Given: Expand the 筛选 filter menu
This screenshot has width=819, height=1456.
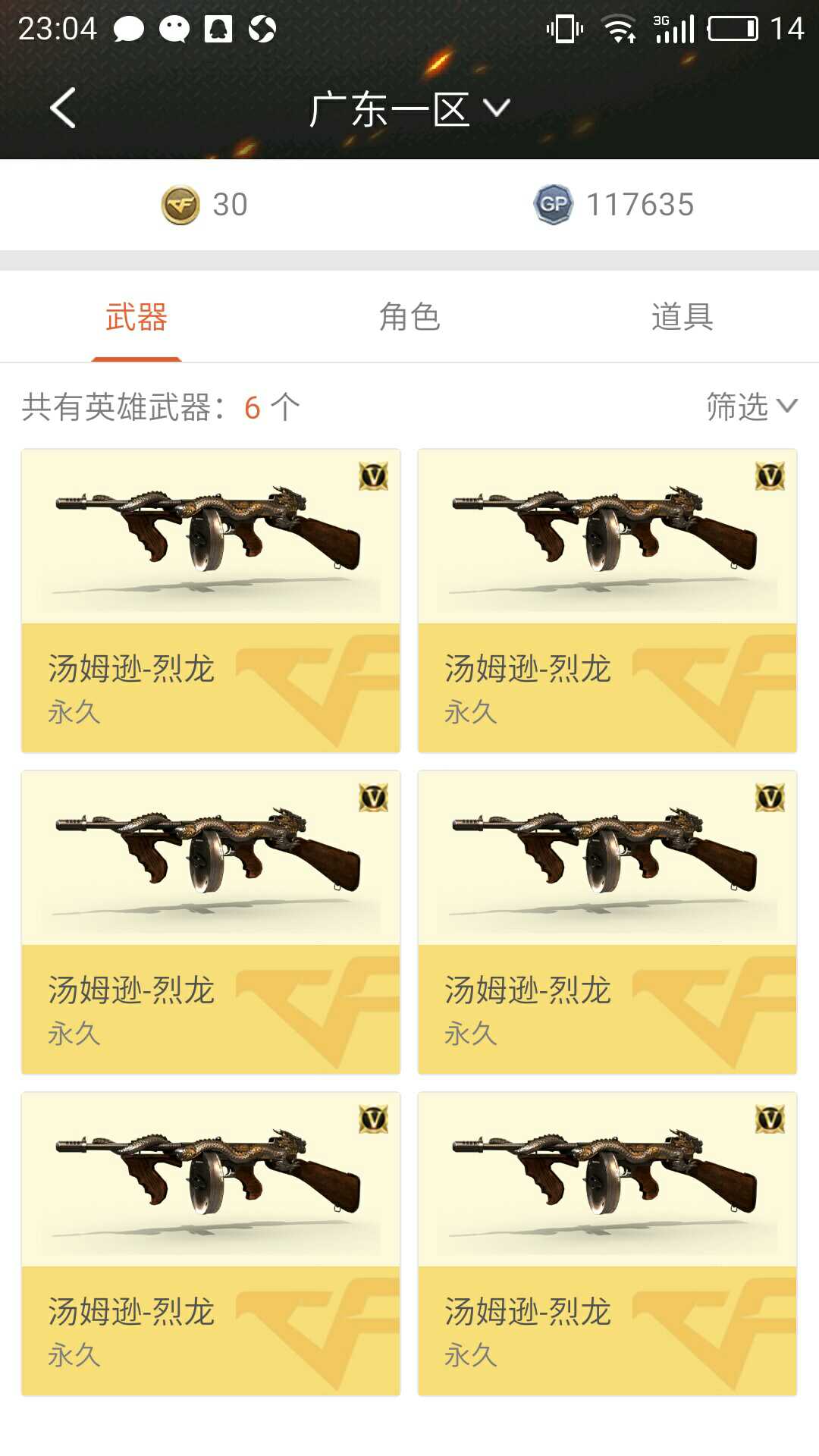Looking at the screenshot, I should click(x=751, y=406).
